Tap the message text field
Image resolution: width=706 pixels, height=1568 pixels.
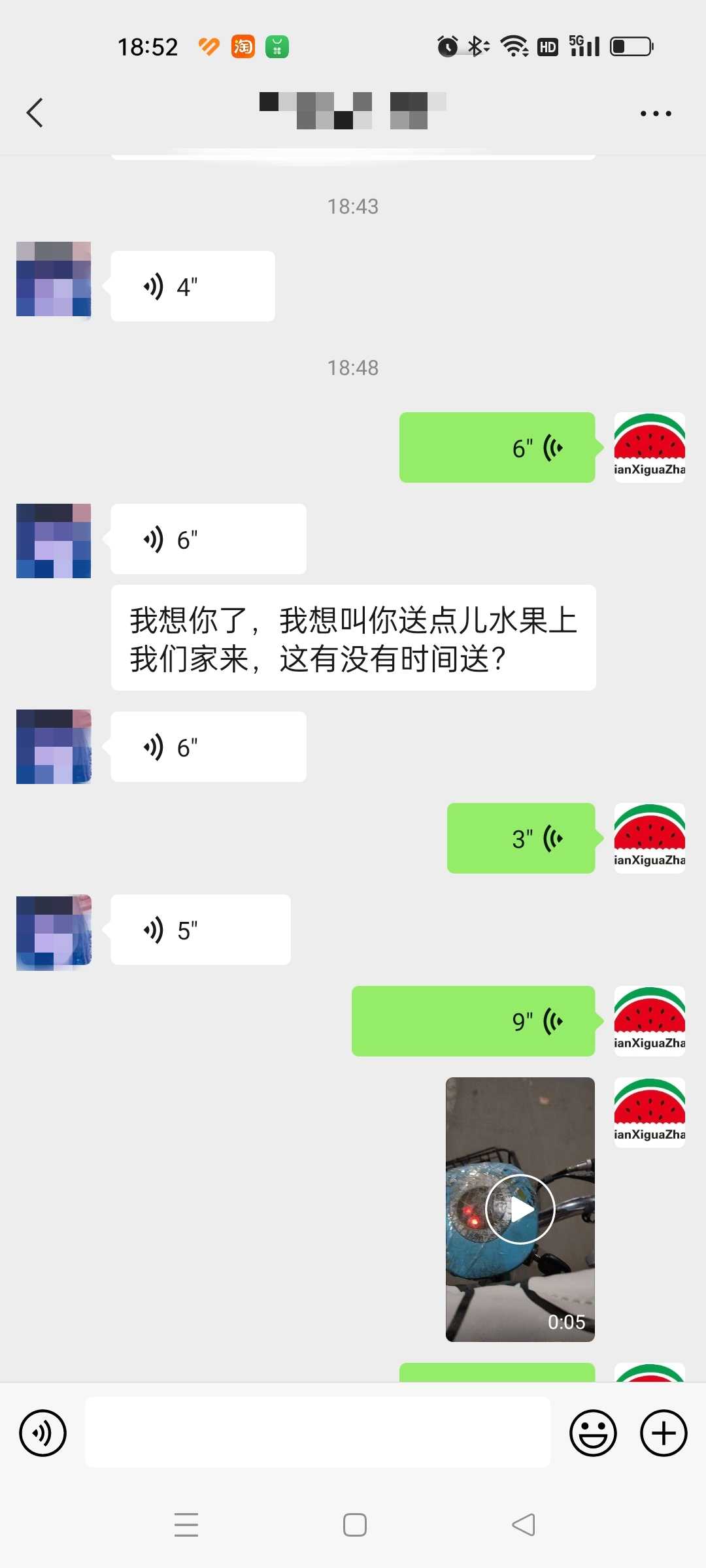tap(318, 1432)
